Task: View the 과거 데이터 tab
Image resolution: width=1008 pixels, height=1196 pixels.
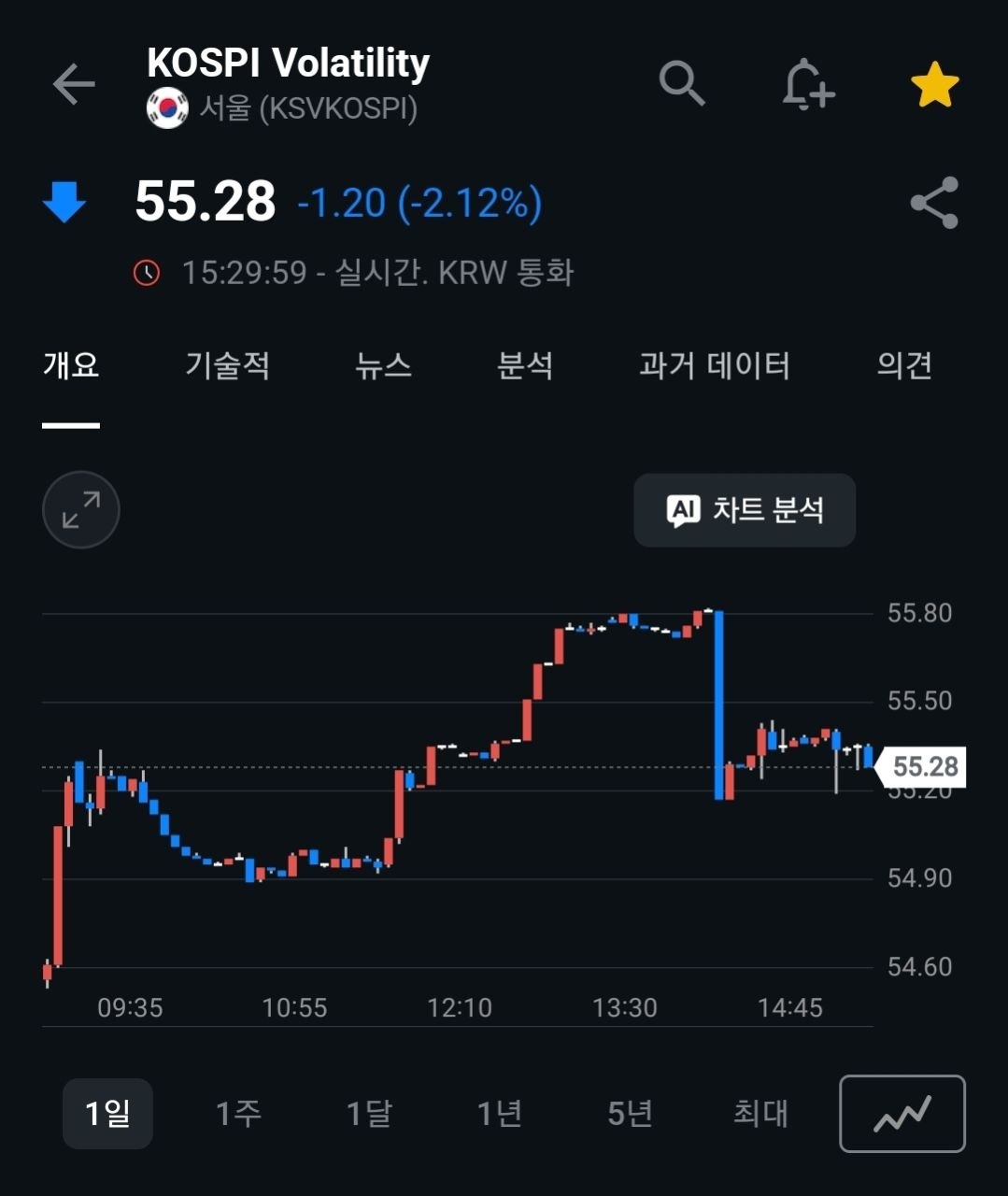Action: click(715, 365)
